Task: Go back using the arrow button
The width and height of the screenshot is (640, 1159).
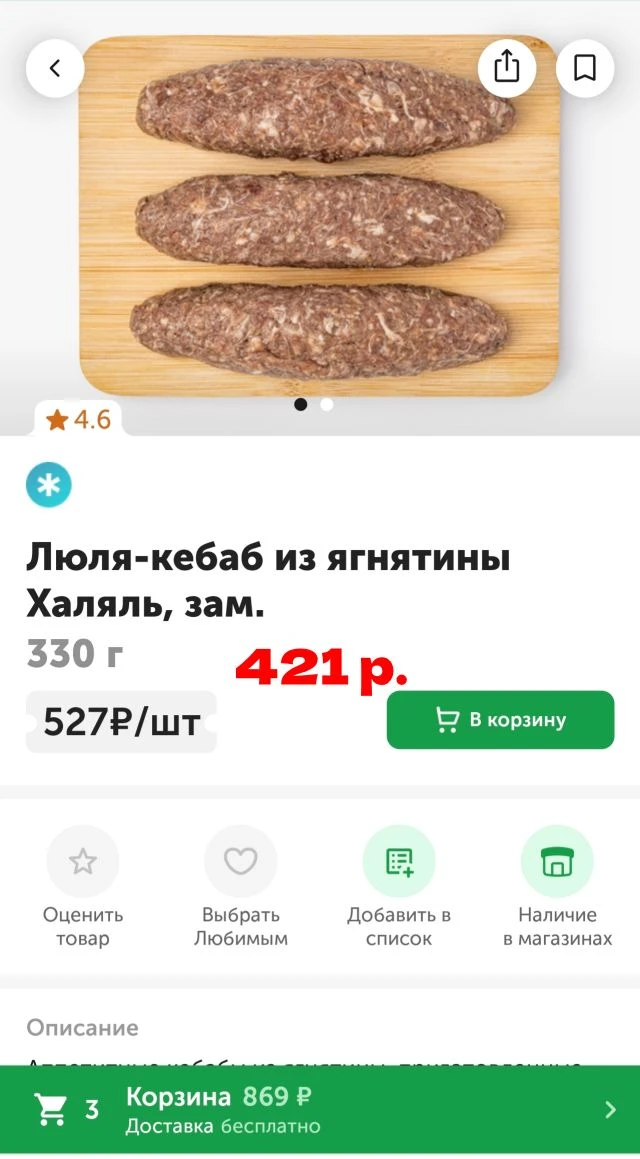Action: point(55,68)
